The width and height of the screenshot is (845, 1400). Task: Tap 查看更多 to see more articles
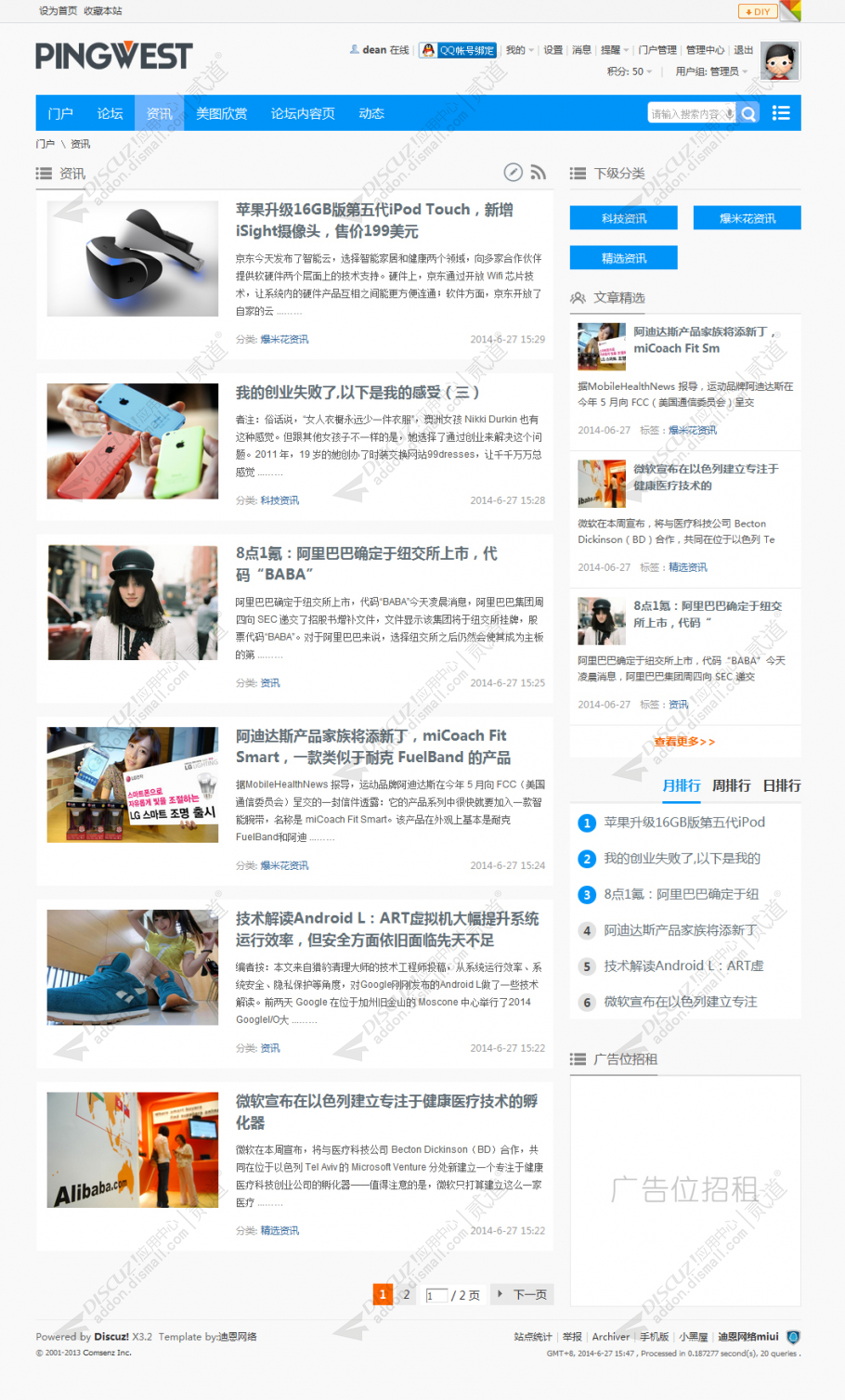pos(684,742)
